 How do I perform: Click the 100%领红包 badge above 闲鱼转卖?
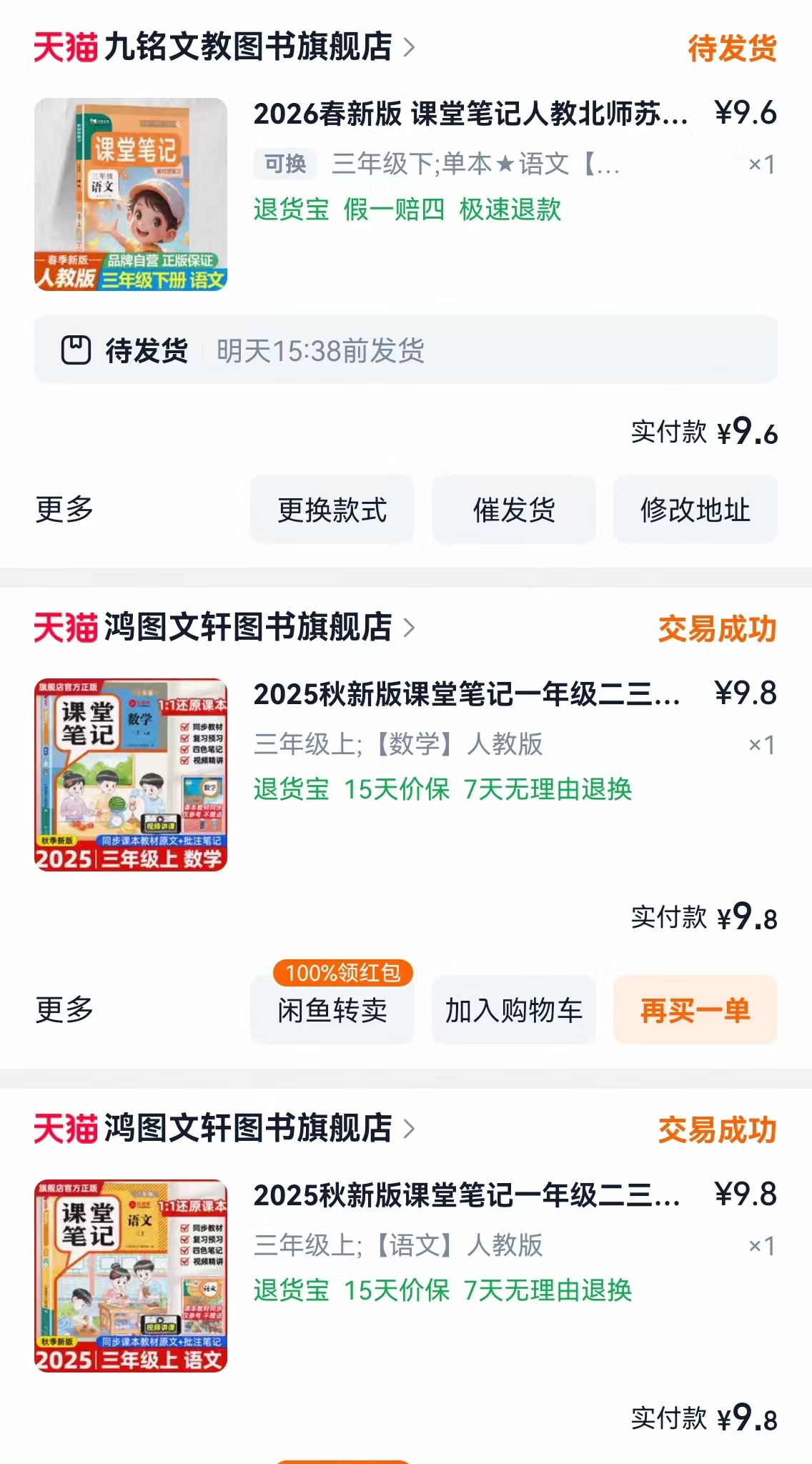click(x=344, y=974)
